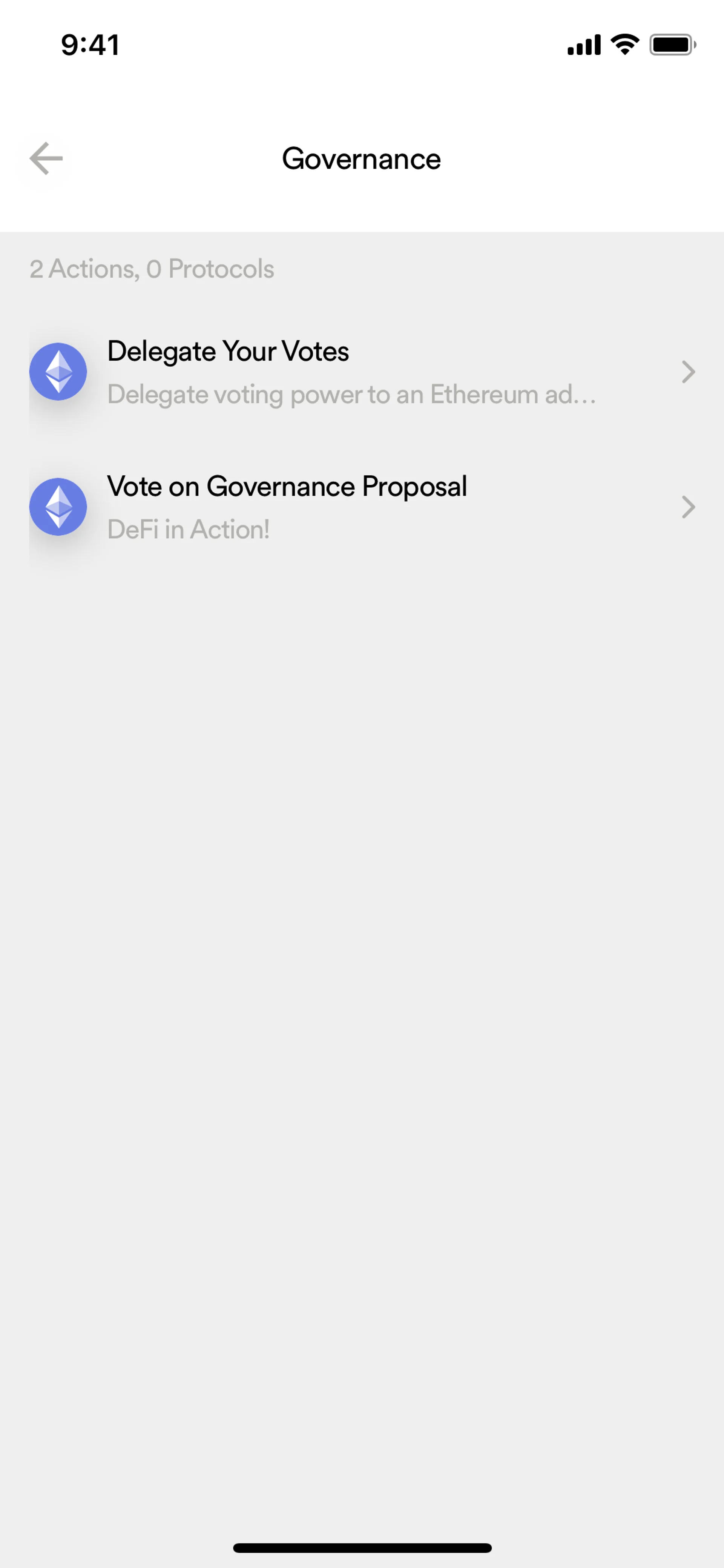
Task: Go back using the arrow icon
Action: pos(46,159)
